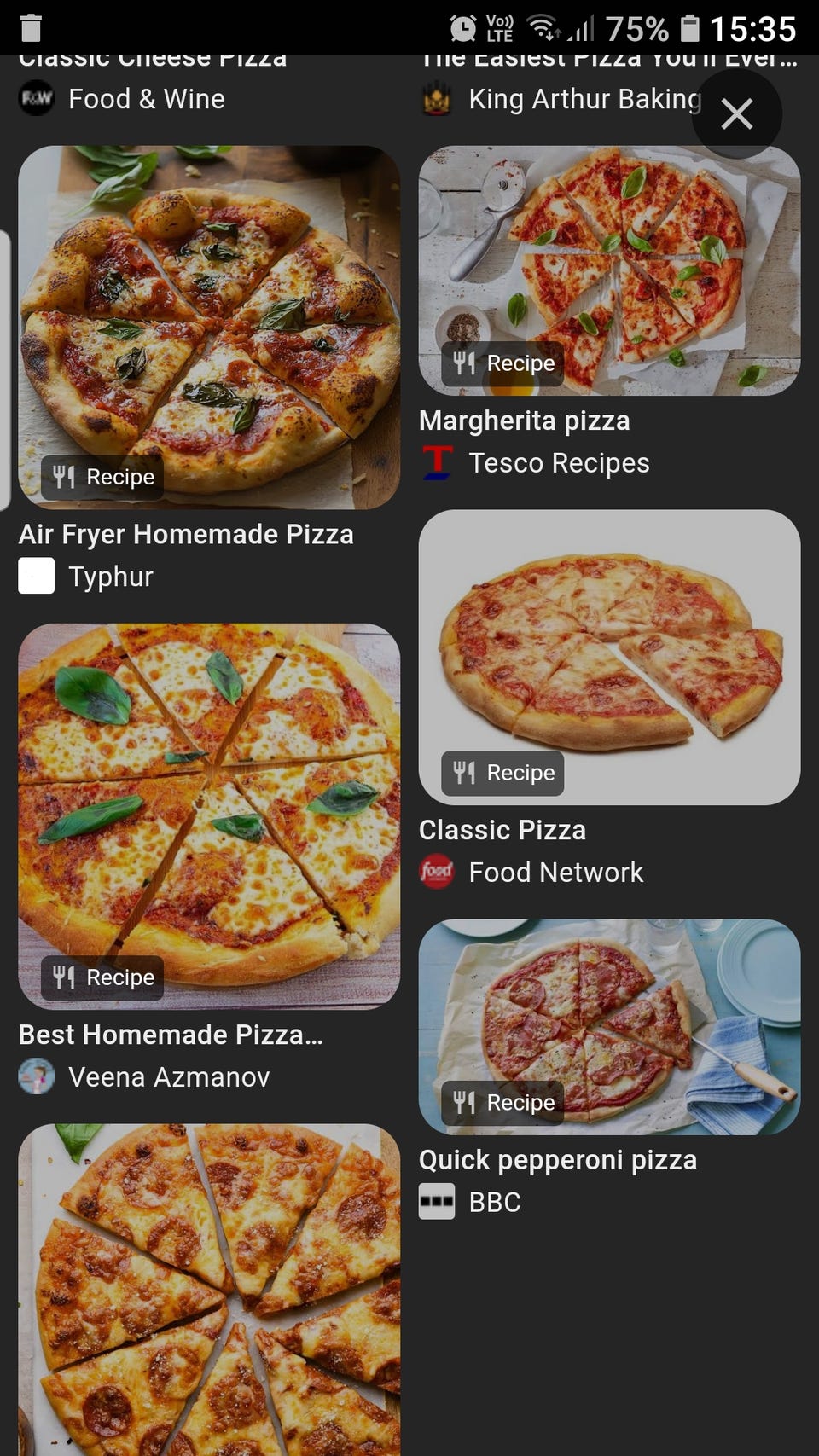Open the Air Fryer Homemade Pizza image

(x=209, y=328)
